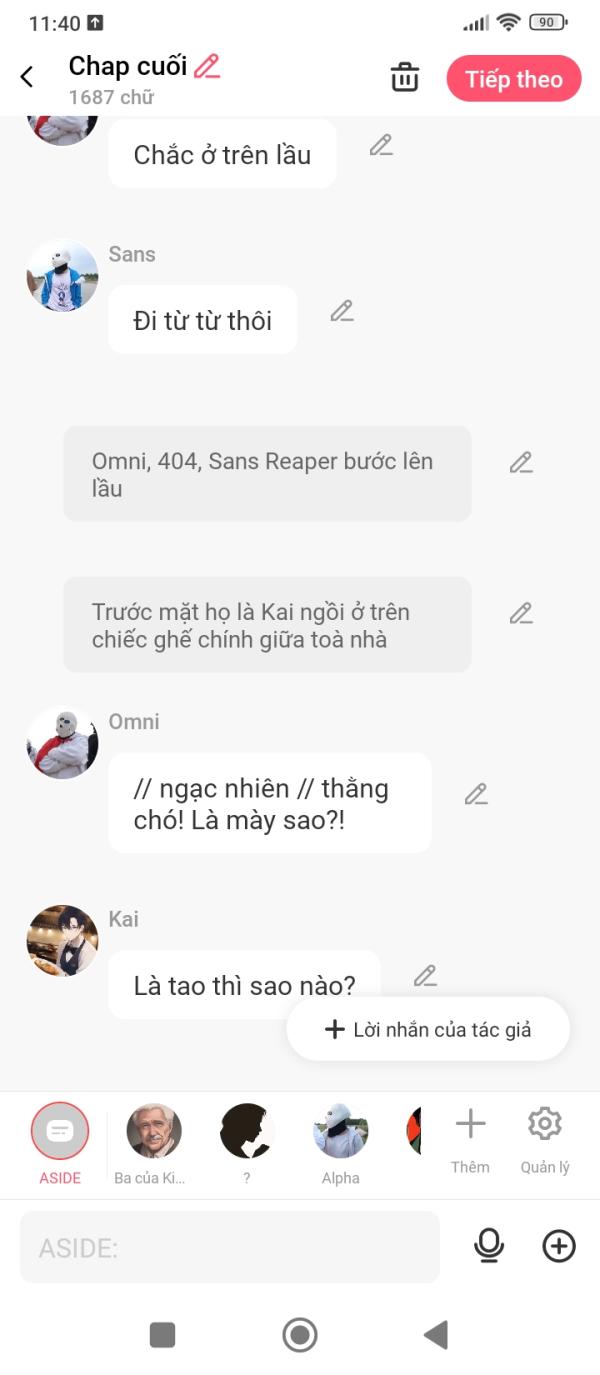Add Lời nhắn của tác giả

click(x=428, y=1029)
